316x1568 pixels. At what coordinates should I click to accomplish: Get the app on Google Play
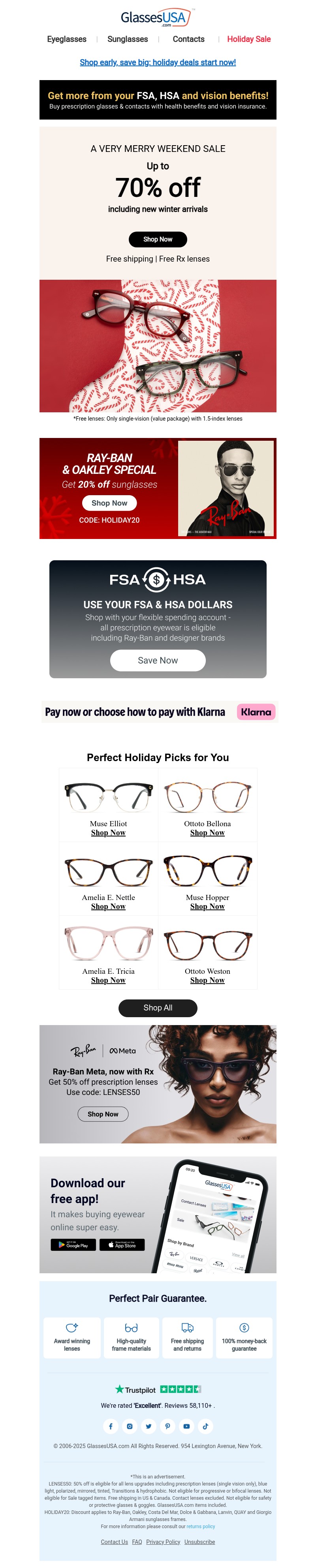click(73, 1245)
